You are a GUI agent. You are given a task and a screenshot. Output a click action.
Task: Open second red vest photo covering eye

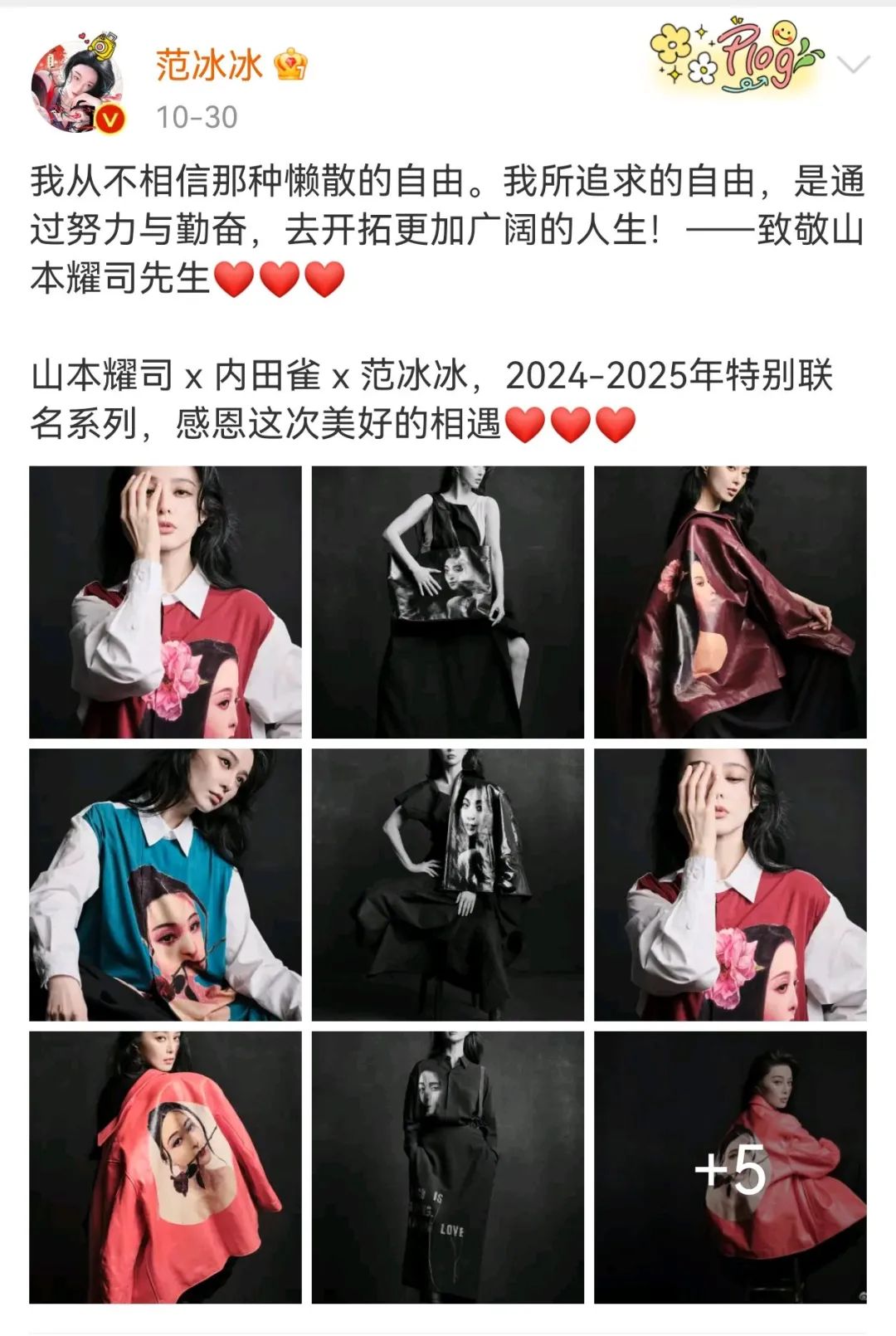click(730, 885)
